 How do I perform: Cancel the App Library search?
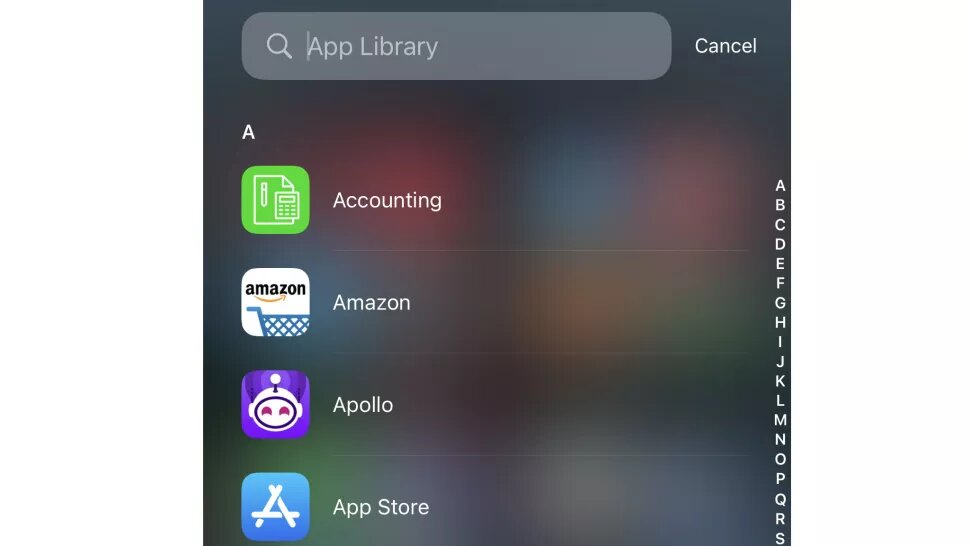[x=725, y=46]
